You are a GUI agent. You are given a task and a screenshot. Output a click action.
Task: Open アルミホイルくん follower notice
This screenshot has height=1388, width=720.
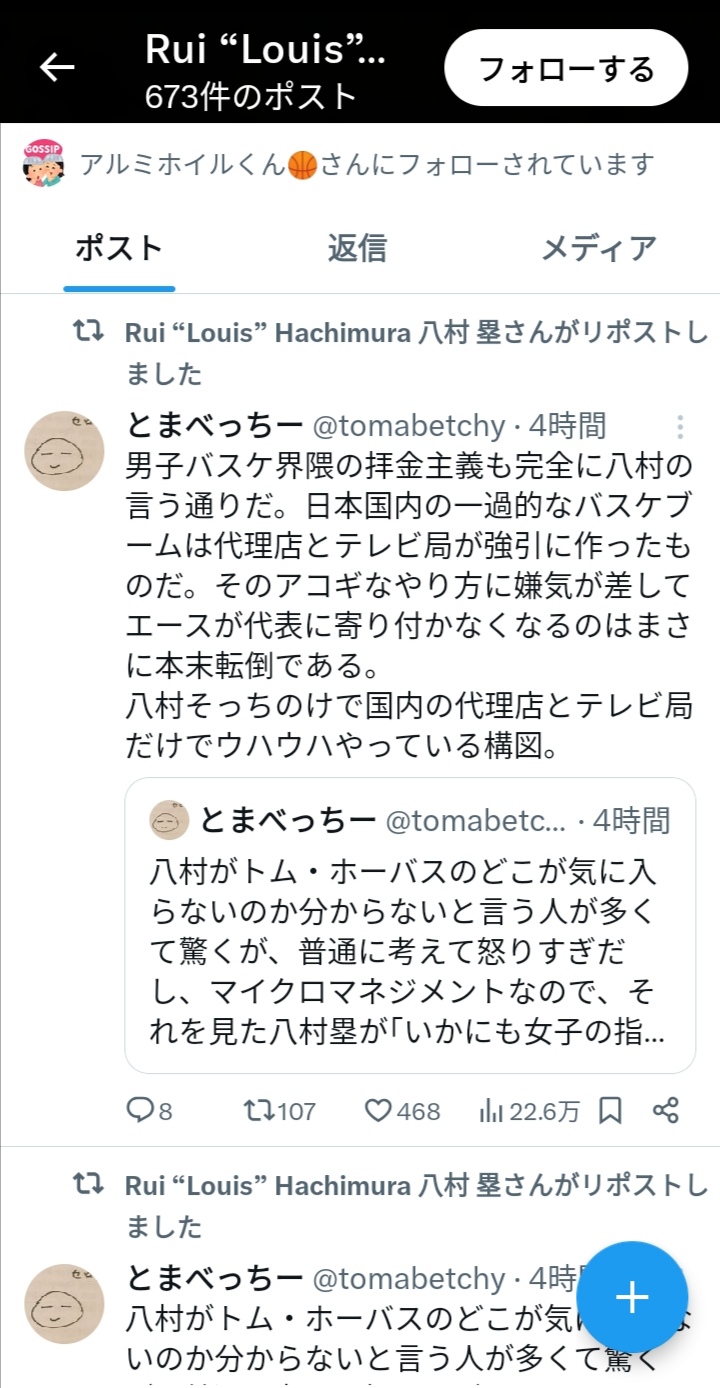point(340,164)
